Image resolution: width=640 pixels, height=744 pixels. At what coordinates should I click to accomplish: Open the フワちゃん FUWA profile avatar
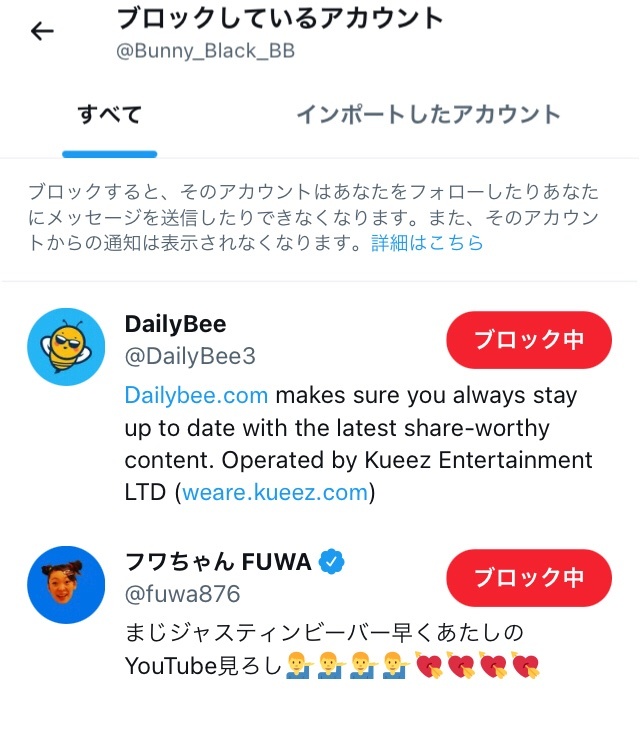point(66,585)
